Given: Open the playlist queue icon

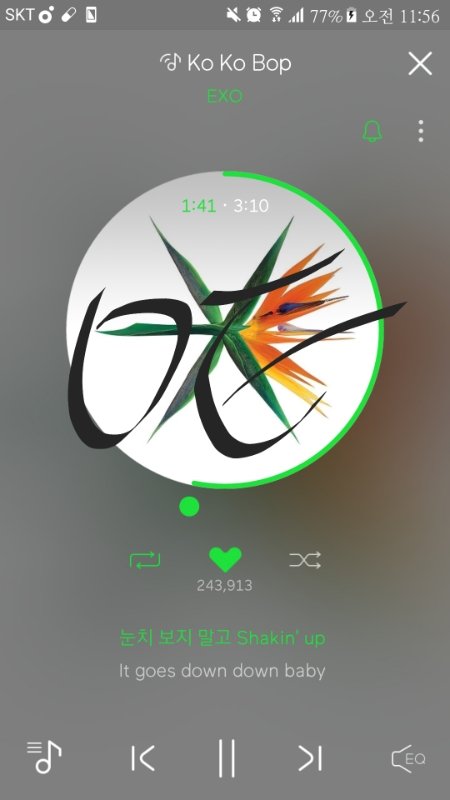Looking at the screenshot, I should point(44,757).
